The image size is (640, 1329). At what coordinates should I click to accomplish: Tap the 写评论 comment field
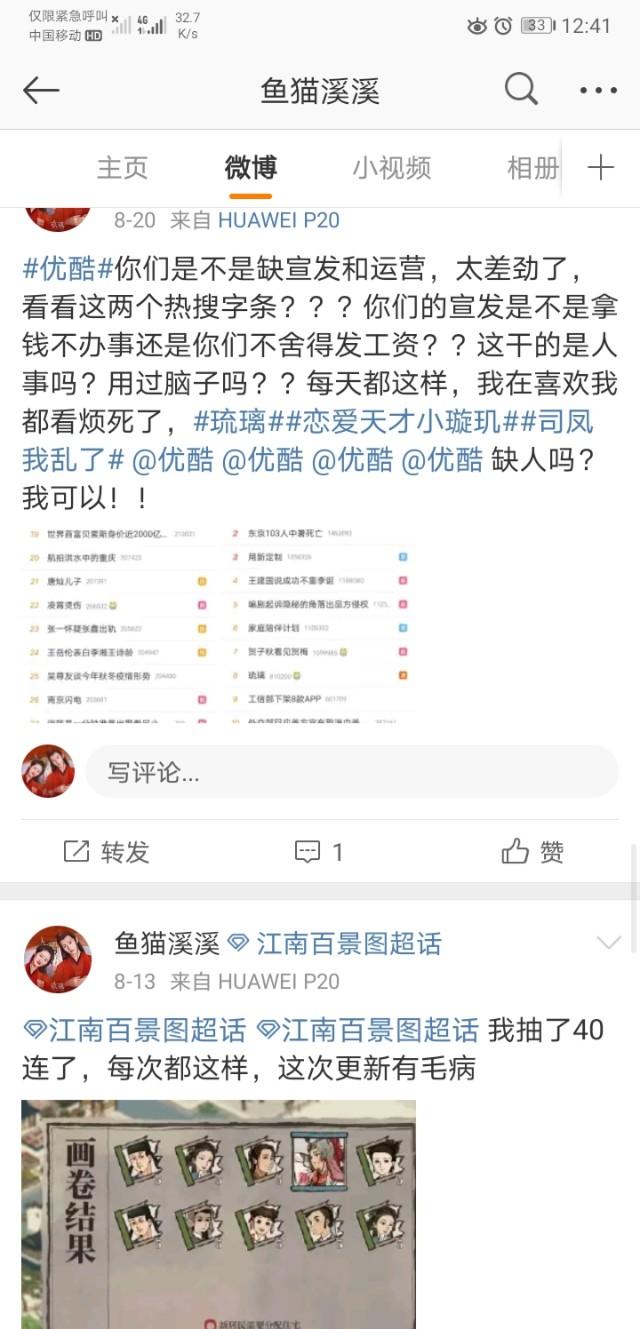click(352, 771)
